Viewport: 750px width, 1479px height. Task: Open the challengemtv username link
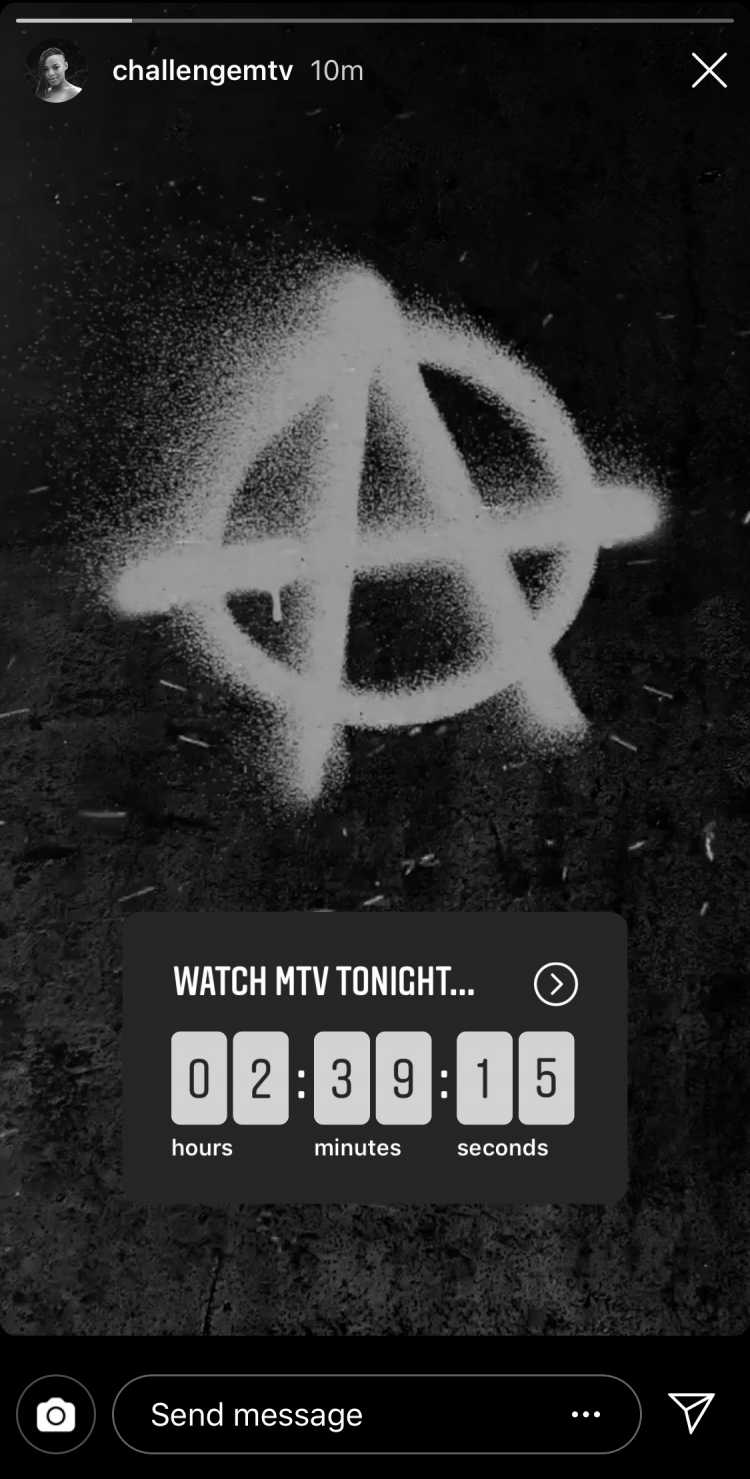coord(202,71)
